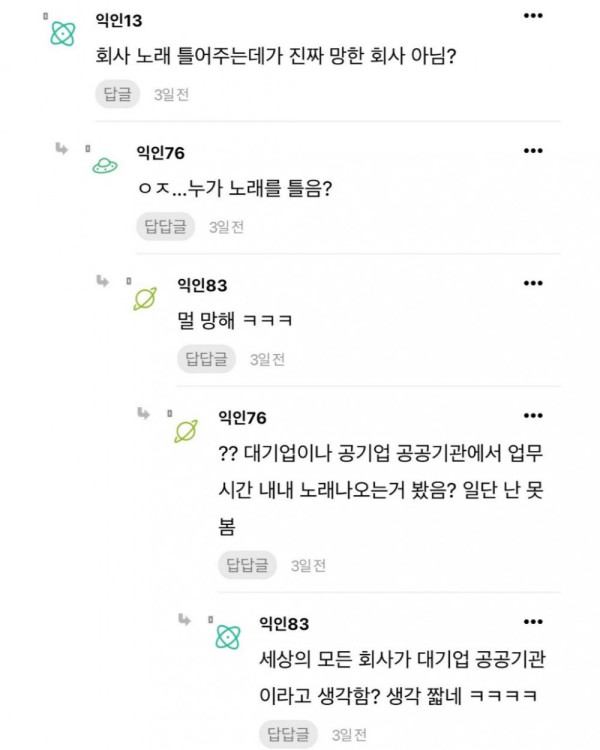Tap 답답글 under '멀 망해 ㅋㅋㅋ'
This screenshot has height=750, width=600.
click(x=207, y=359)
